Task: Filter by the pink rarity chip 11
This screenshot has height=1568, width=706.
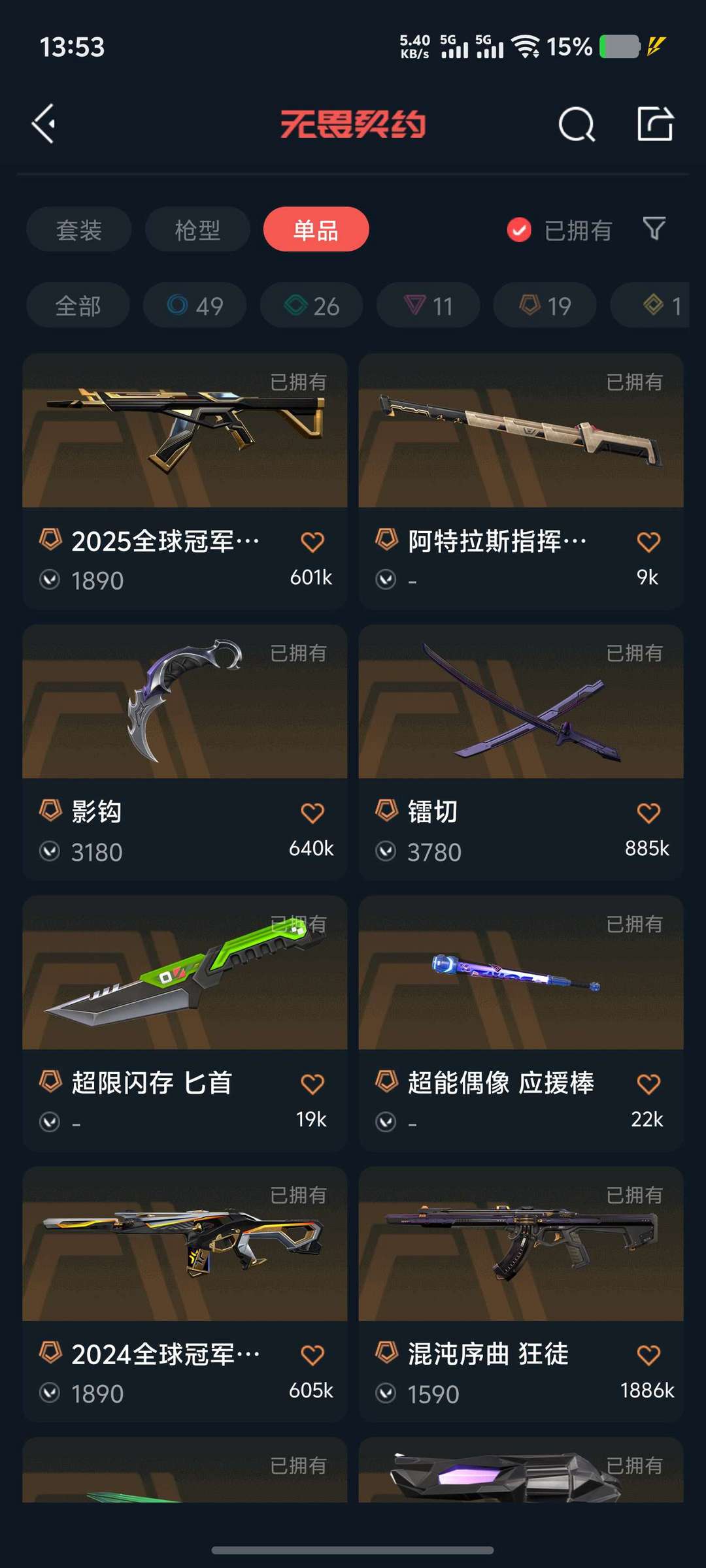Action: (x=428, y=305)
